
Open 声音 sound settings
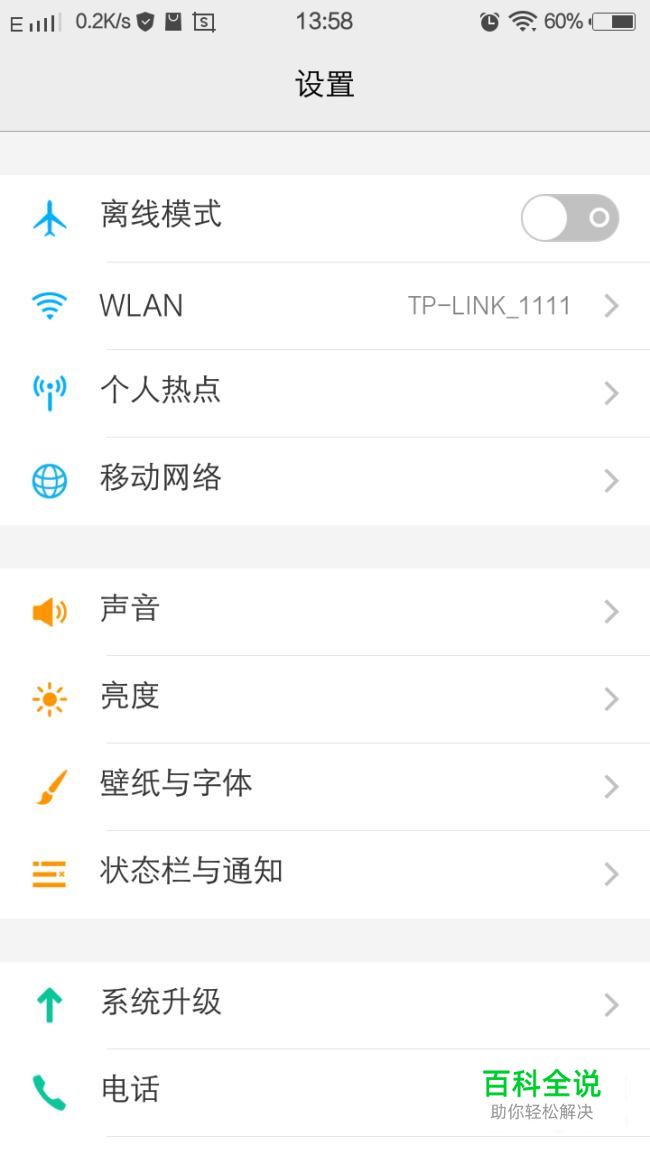click(325, 611)
